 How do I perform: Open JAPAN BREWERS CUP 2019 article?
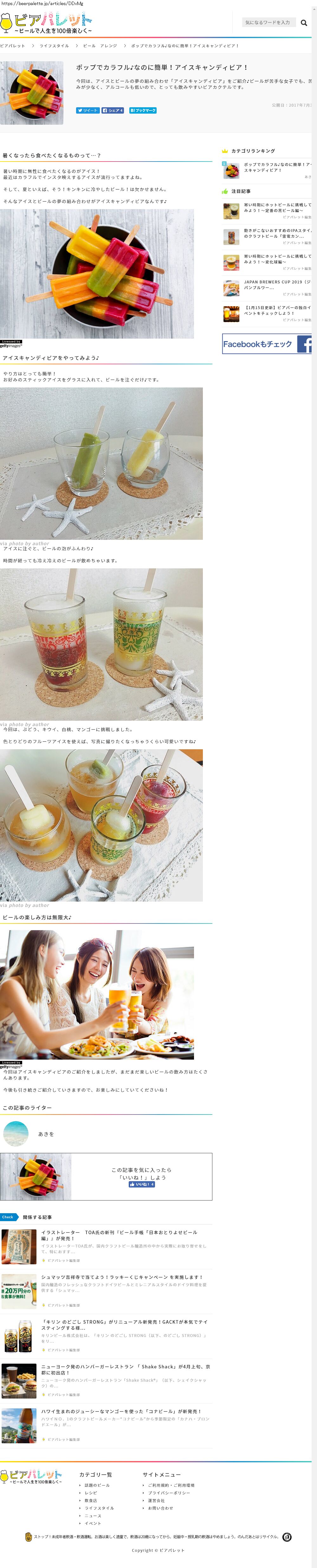click(x=276, y=284)
